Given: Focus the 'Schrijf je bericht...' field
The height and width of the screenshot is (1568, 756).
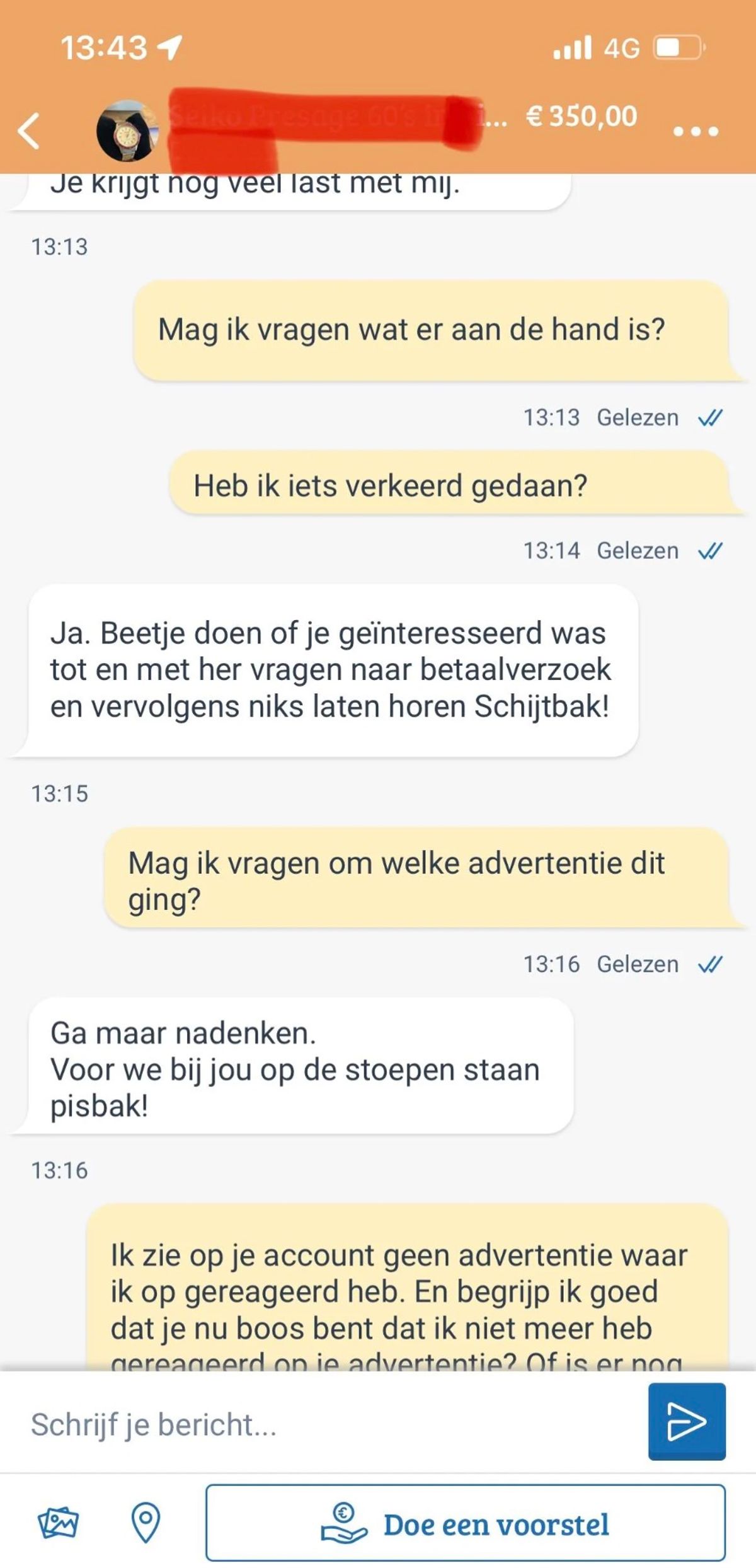Looking at the screenshot, I should tap(328, 1425).
